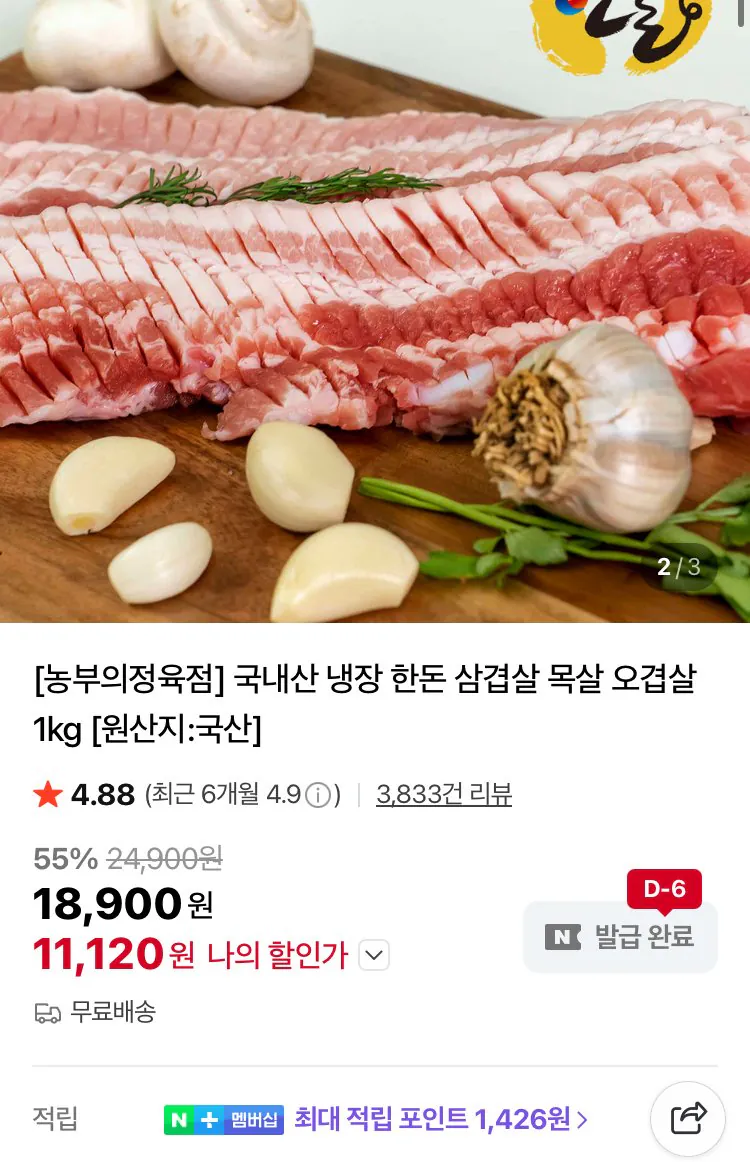The width and height of the screenshot is (750, 1162).
Task: Click the 무료배송 shipping label
Action: [110, 1013]
